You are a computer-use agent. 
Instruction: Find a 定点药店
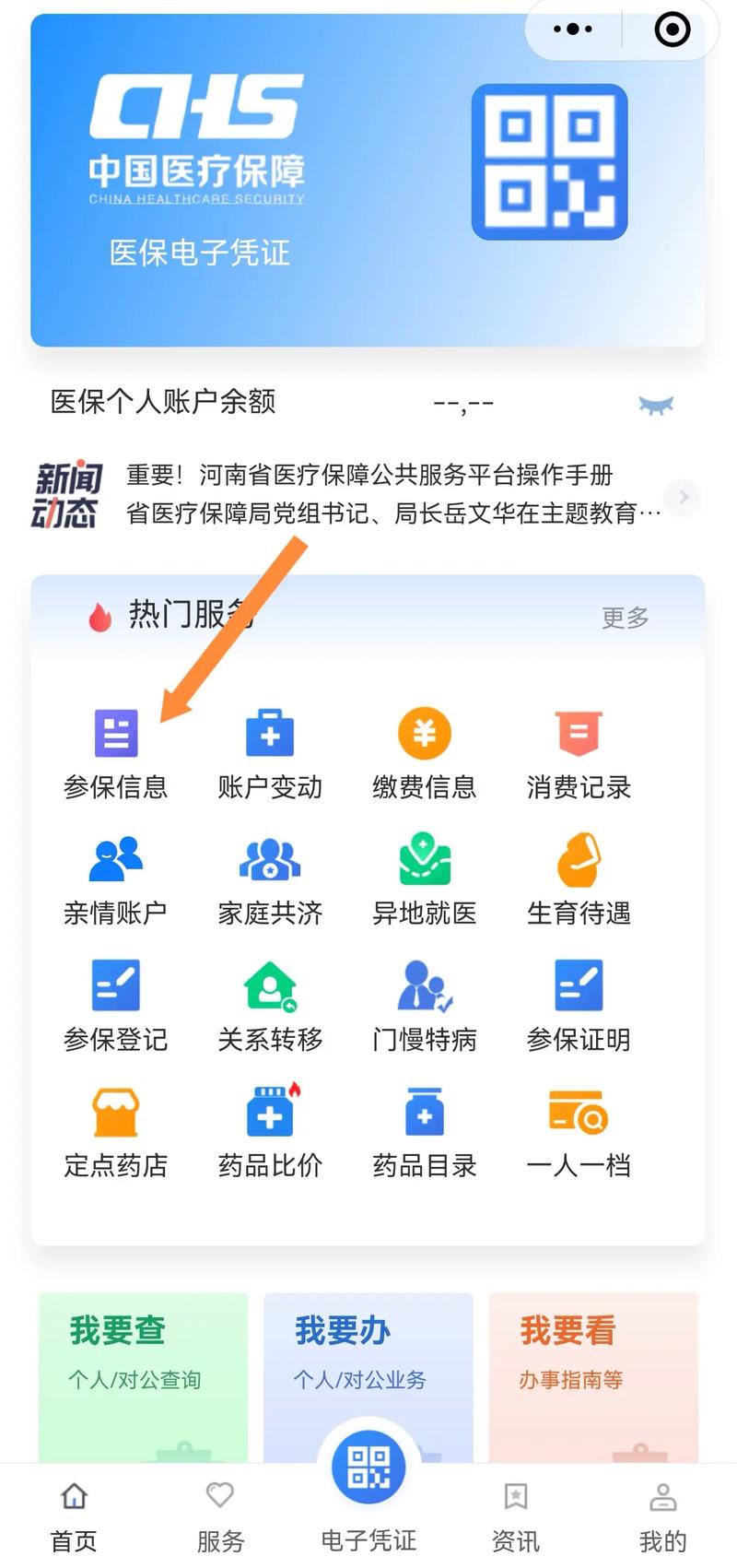[116, 1131]
